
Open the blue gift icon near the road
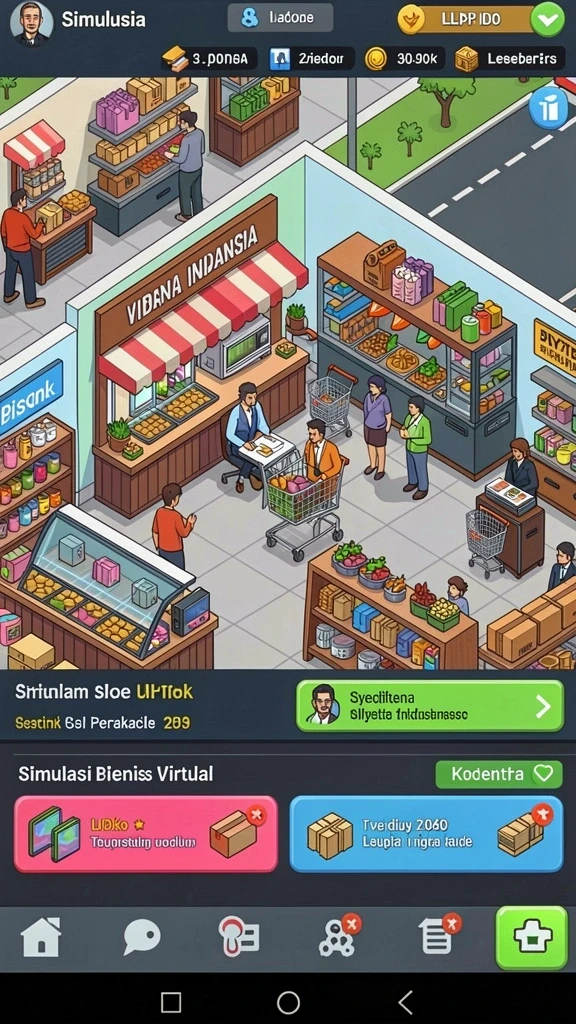point(547,108)
